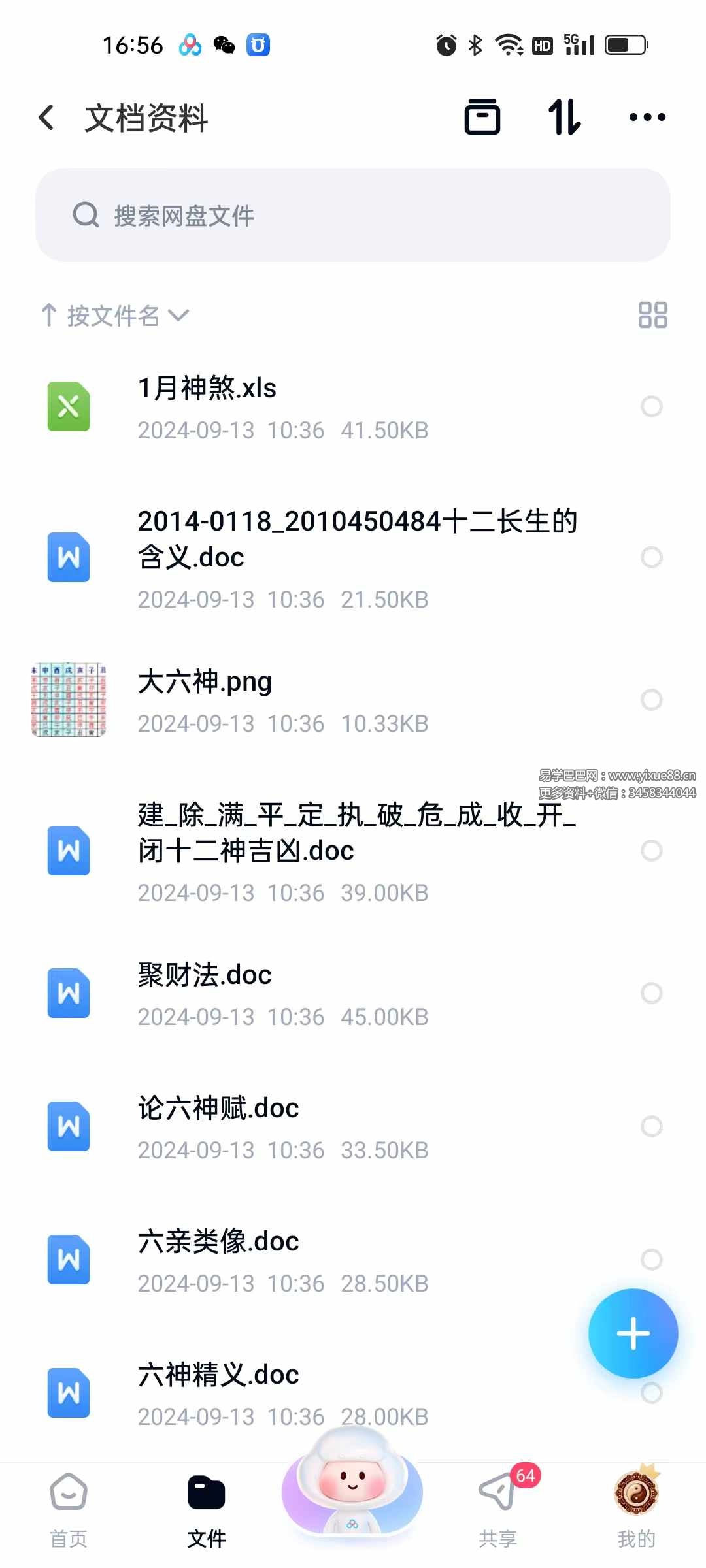This screenshot has height=1568, width=706.
Task: Open the transfer list icon at top
Action: (x=482, y=116)
